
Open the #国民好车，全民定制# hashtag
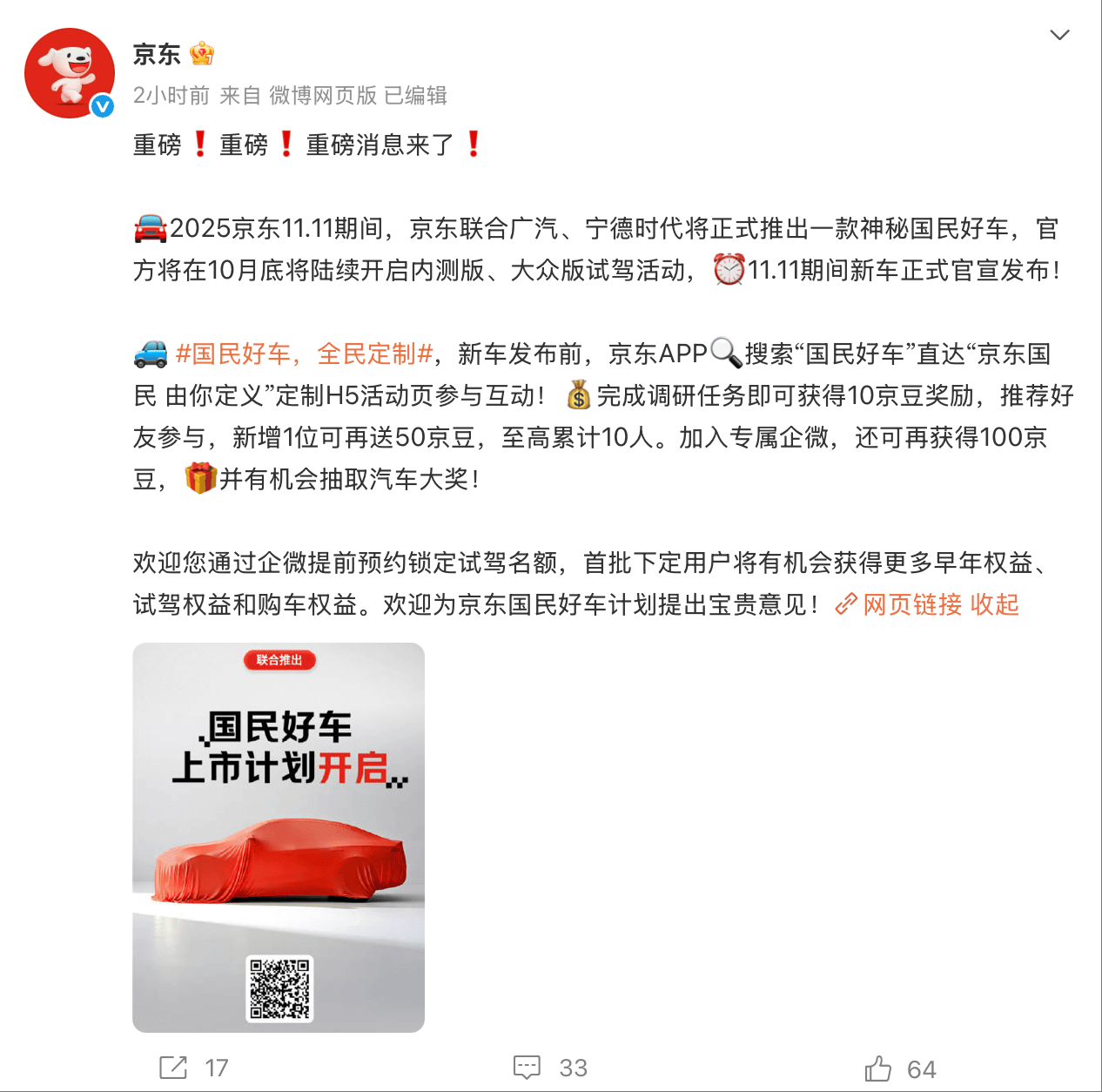304,354
